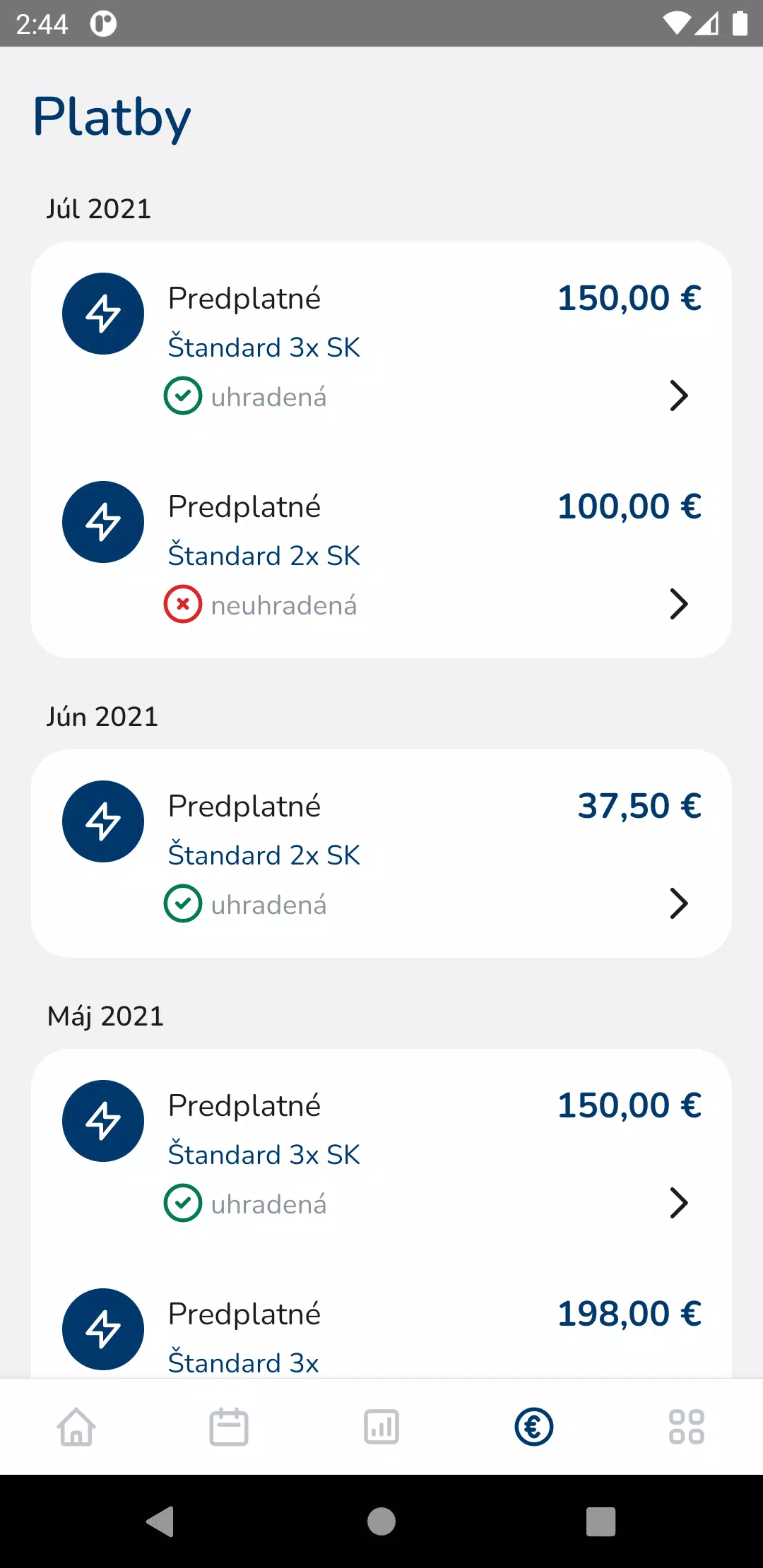
Task: Tap the system home button
Action: click(381, 1521)
